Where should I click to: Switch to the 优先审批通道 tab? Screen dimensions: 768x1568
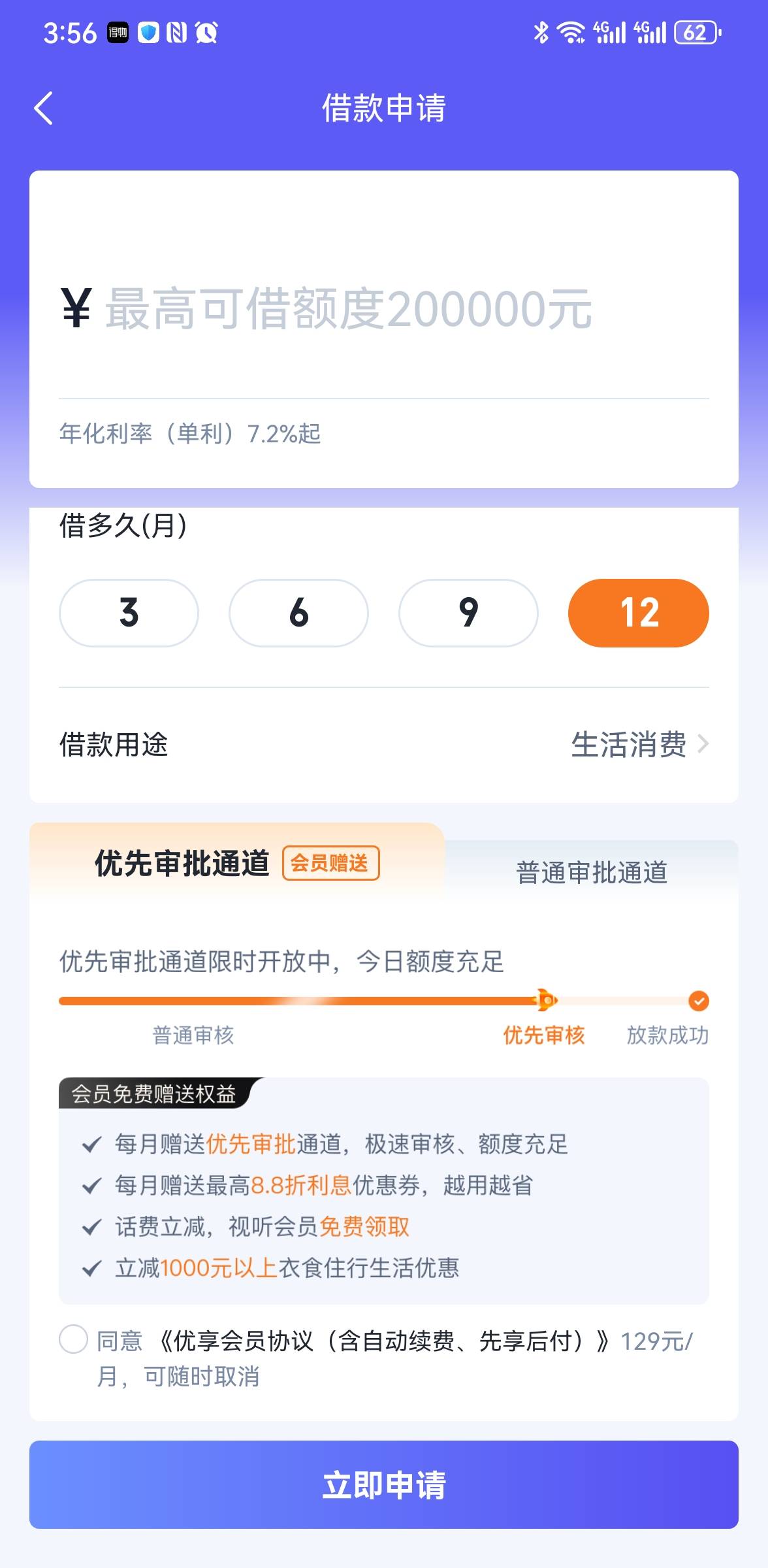click(237, 863)
